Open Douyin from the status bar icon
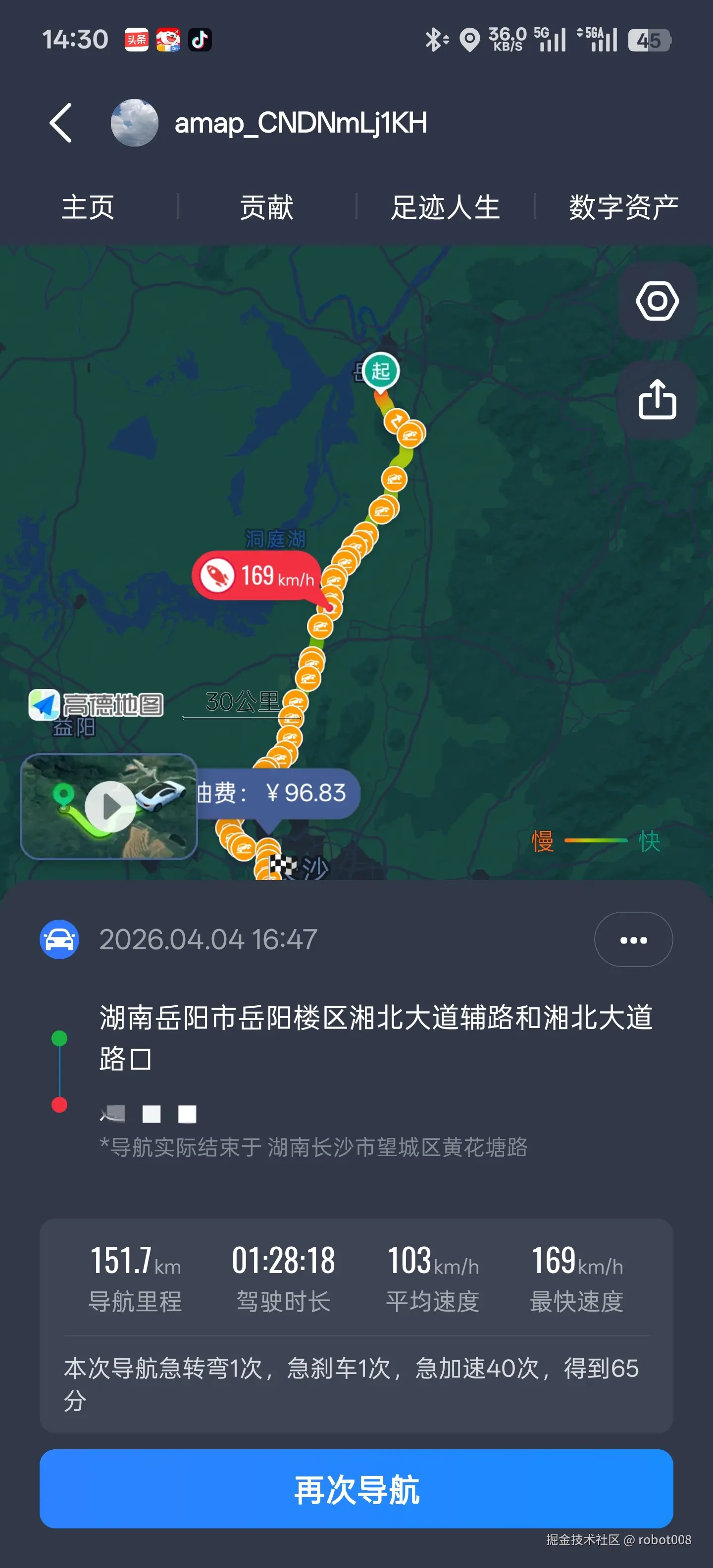Image resolution: width=713 pixels, height=1568 pixels. click(x=202, y=40)
